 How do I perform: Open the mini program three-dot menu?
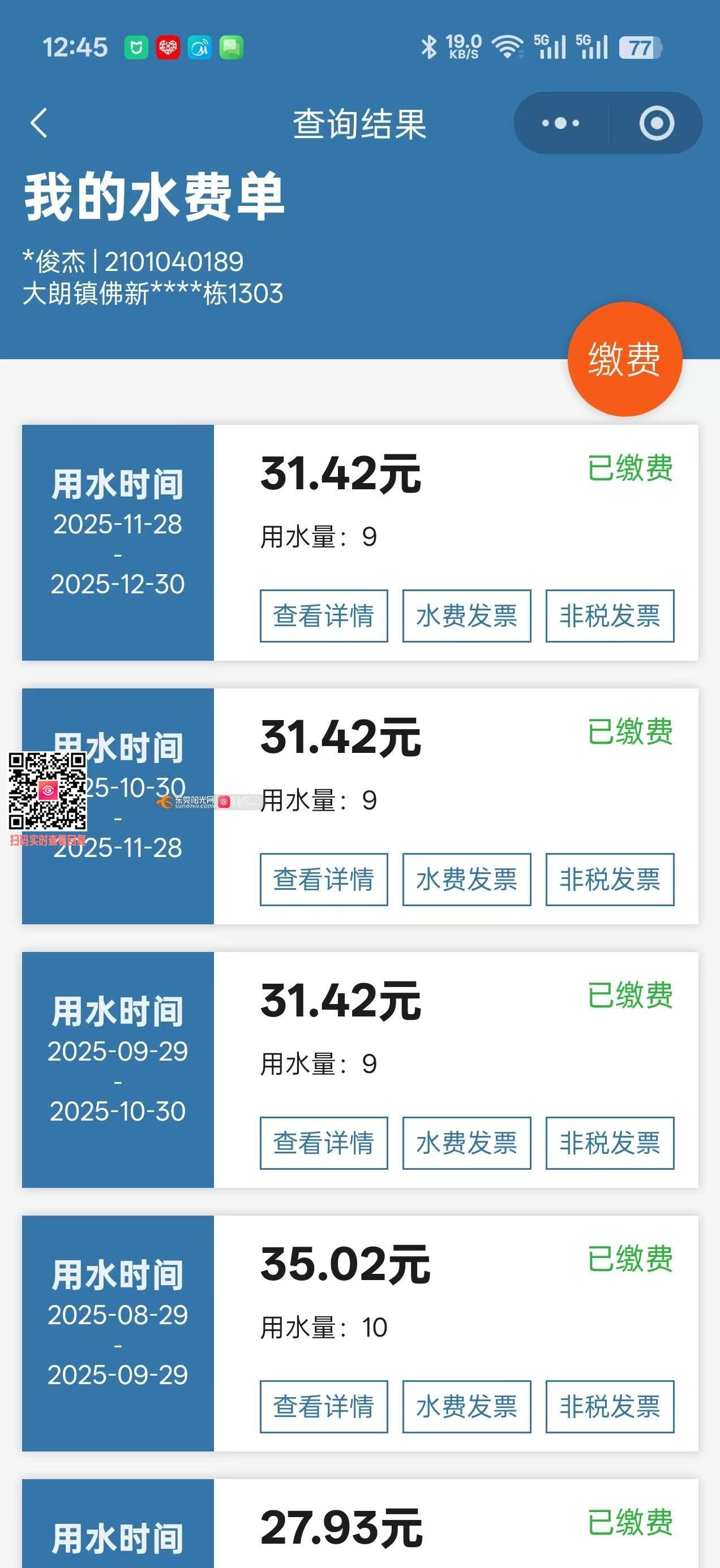(x=560, y=123)
